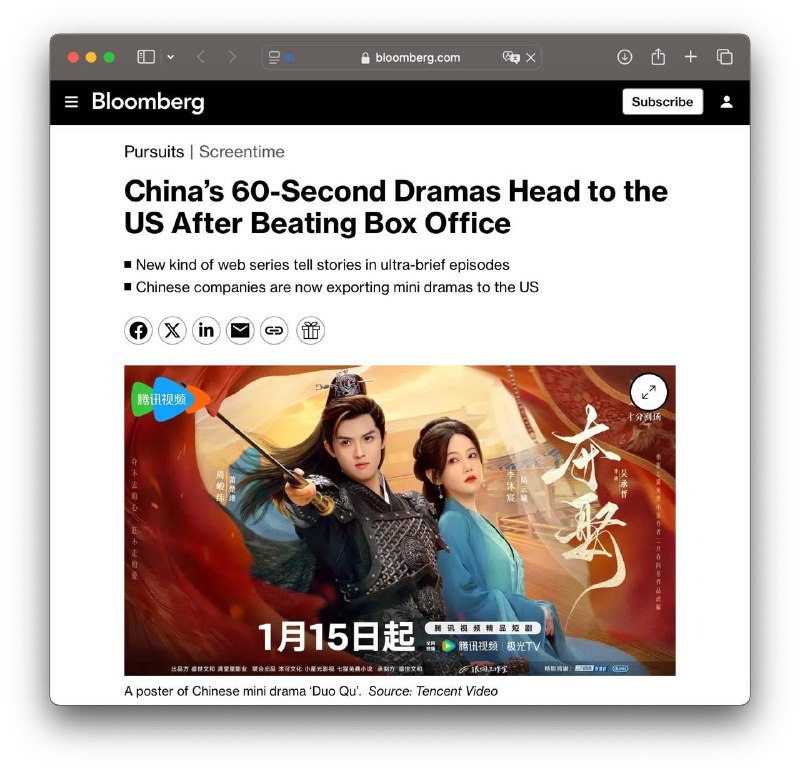
Task: Add a new browser tab
Action: pos(691,57)
